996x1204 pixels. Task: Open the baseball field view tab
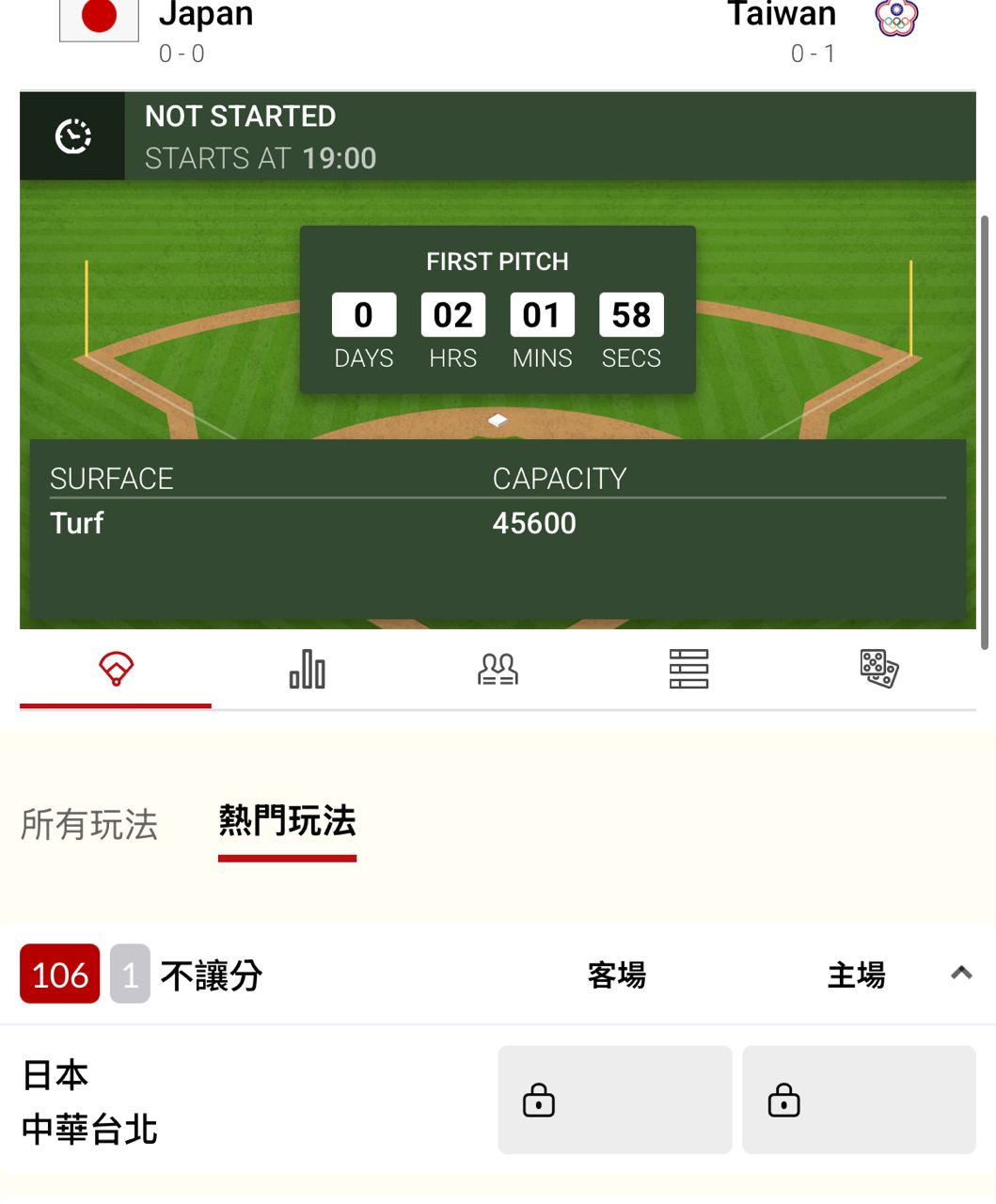tap(116, 669)
